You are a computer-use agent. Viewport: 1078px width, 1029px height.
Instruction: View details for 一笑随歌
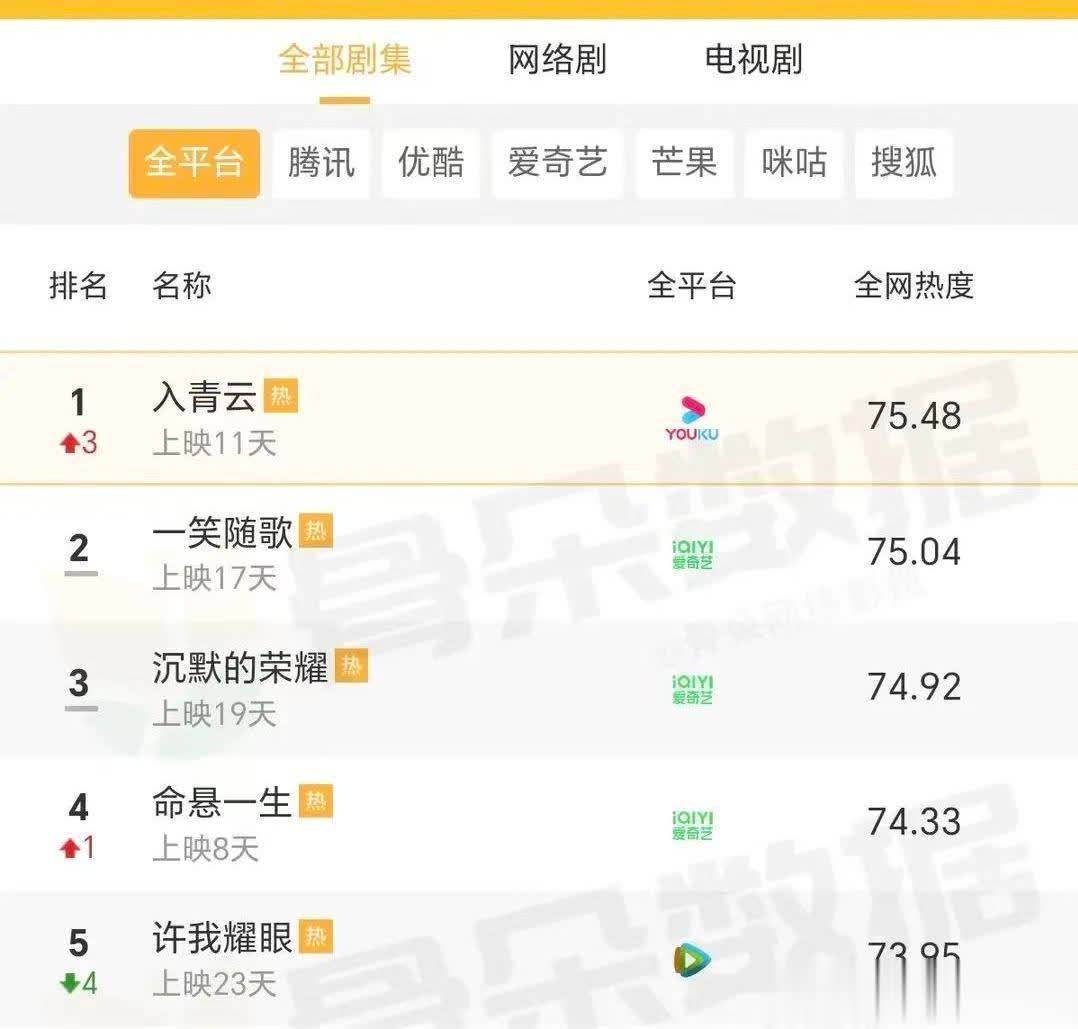[222, 534]
